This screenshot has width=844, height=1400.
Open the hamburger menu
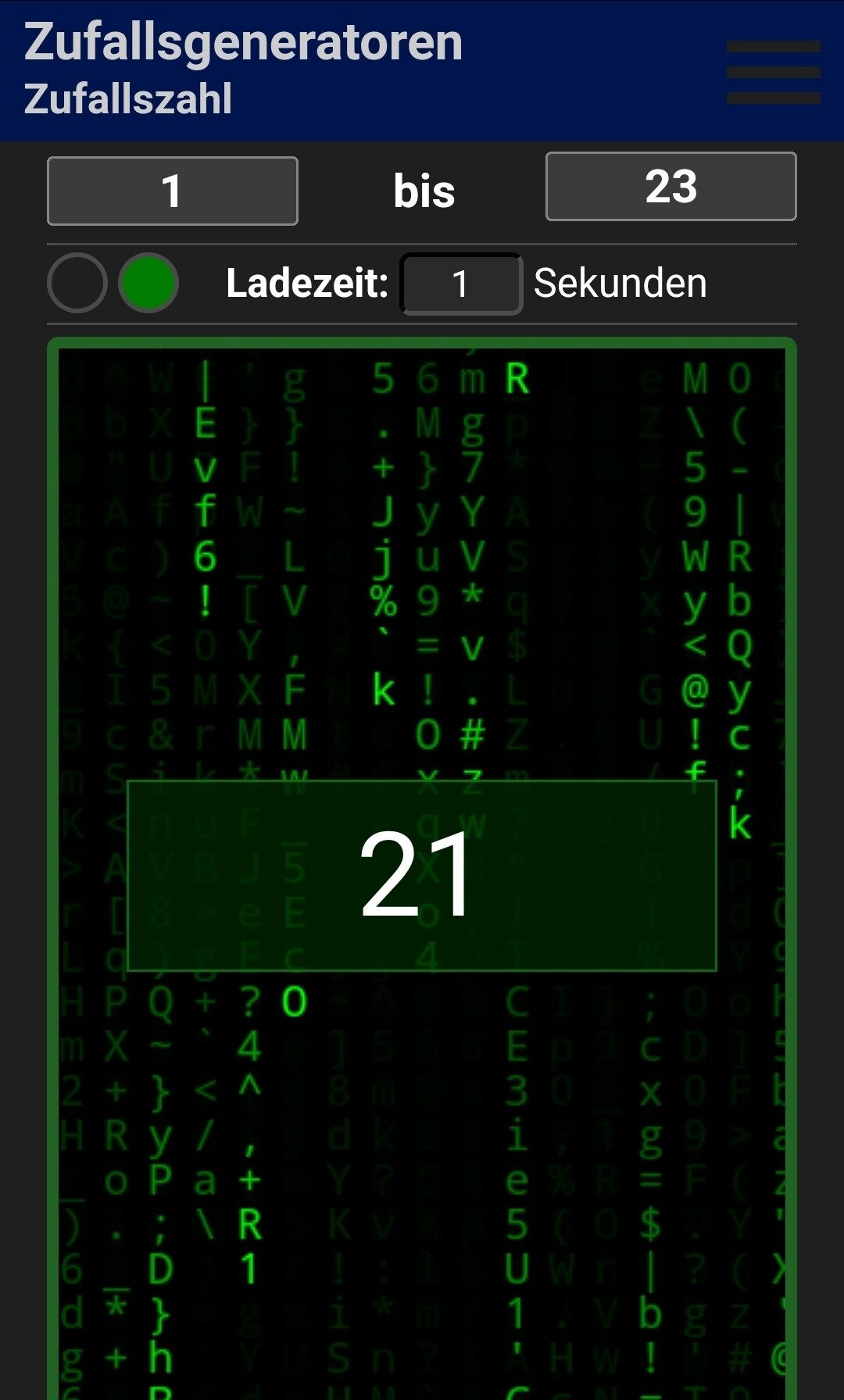pos(773,72)
